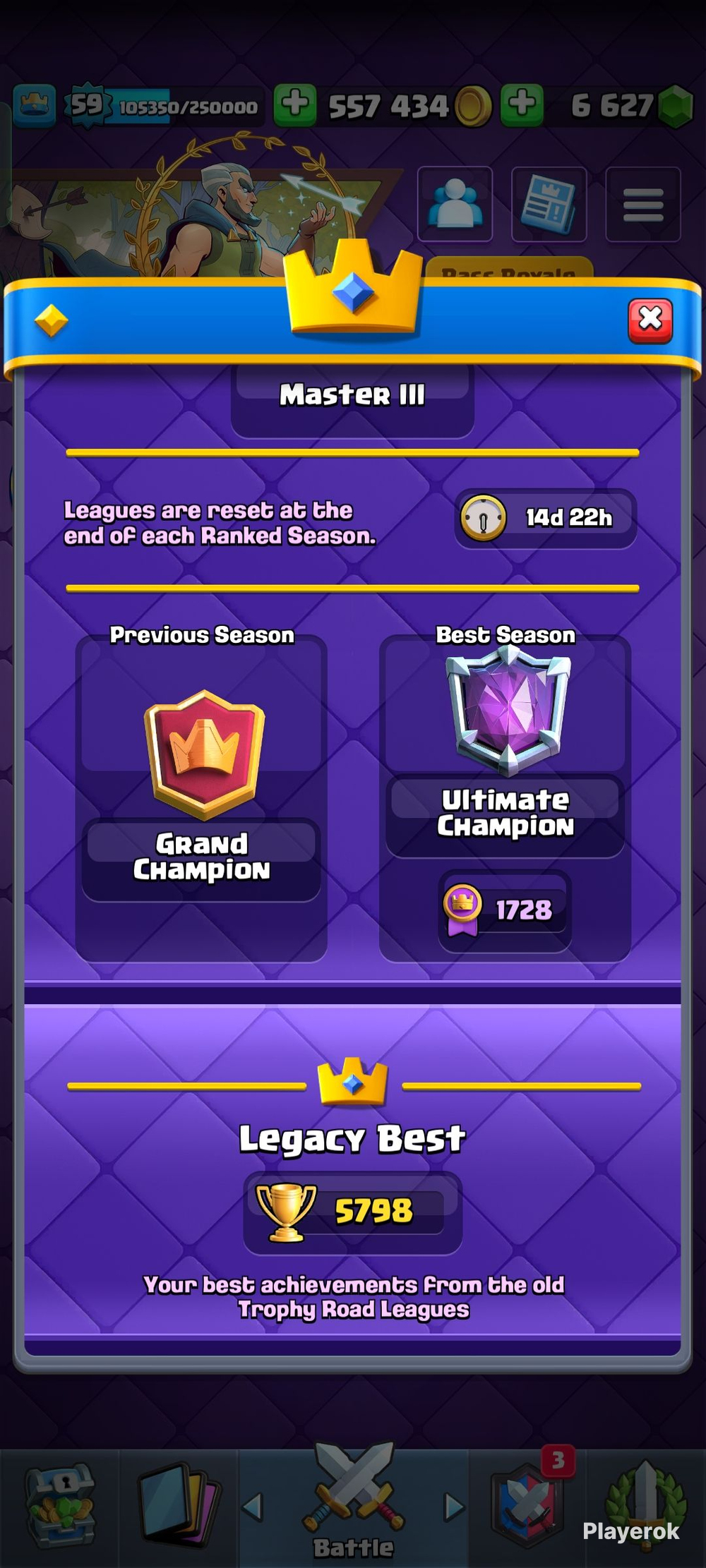
Task: Add more gold with the plus button
Action: pyautogui.click(x=294, y=106)
